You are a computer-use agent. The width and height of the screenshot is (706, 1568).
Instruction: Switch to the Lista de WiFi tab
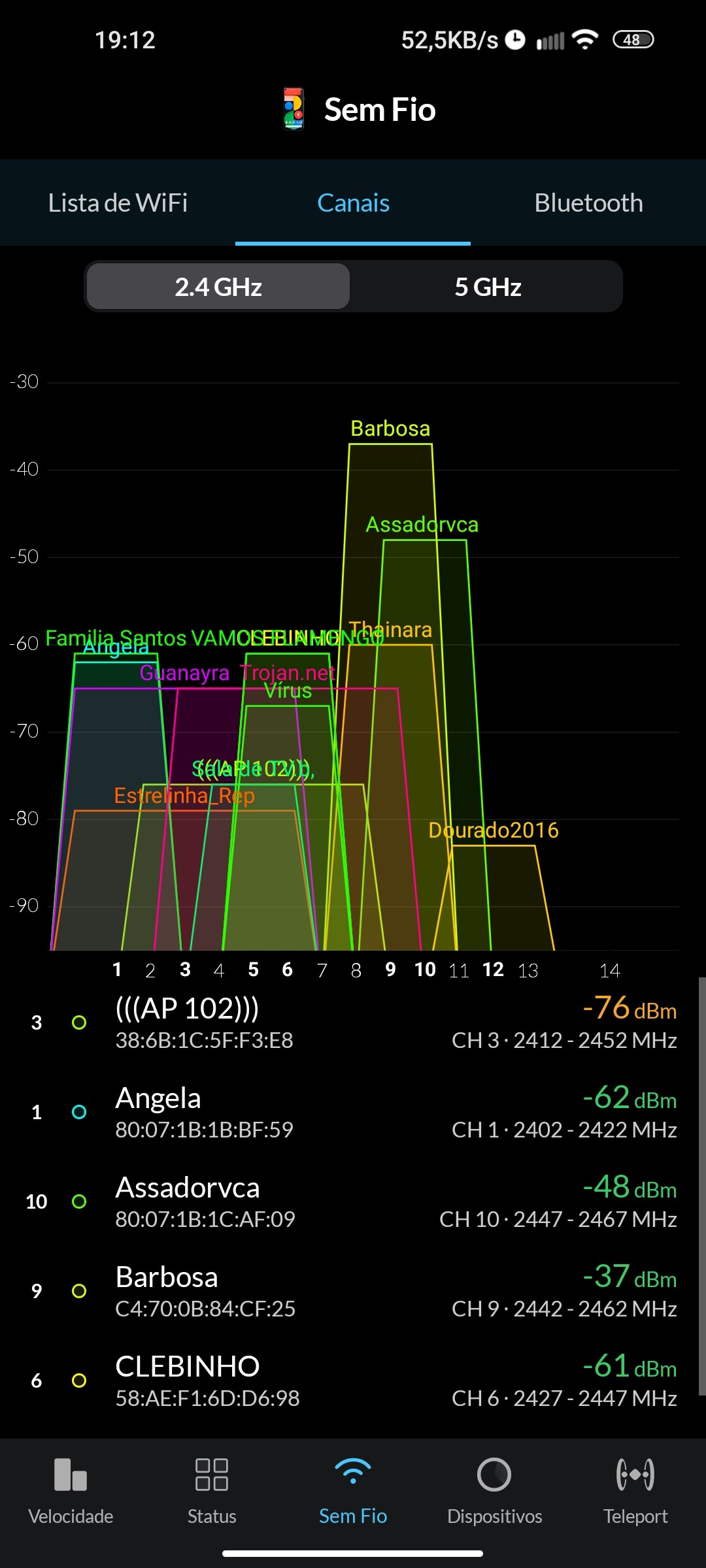(x=118, y=203)
